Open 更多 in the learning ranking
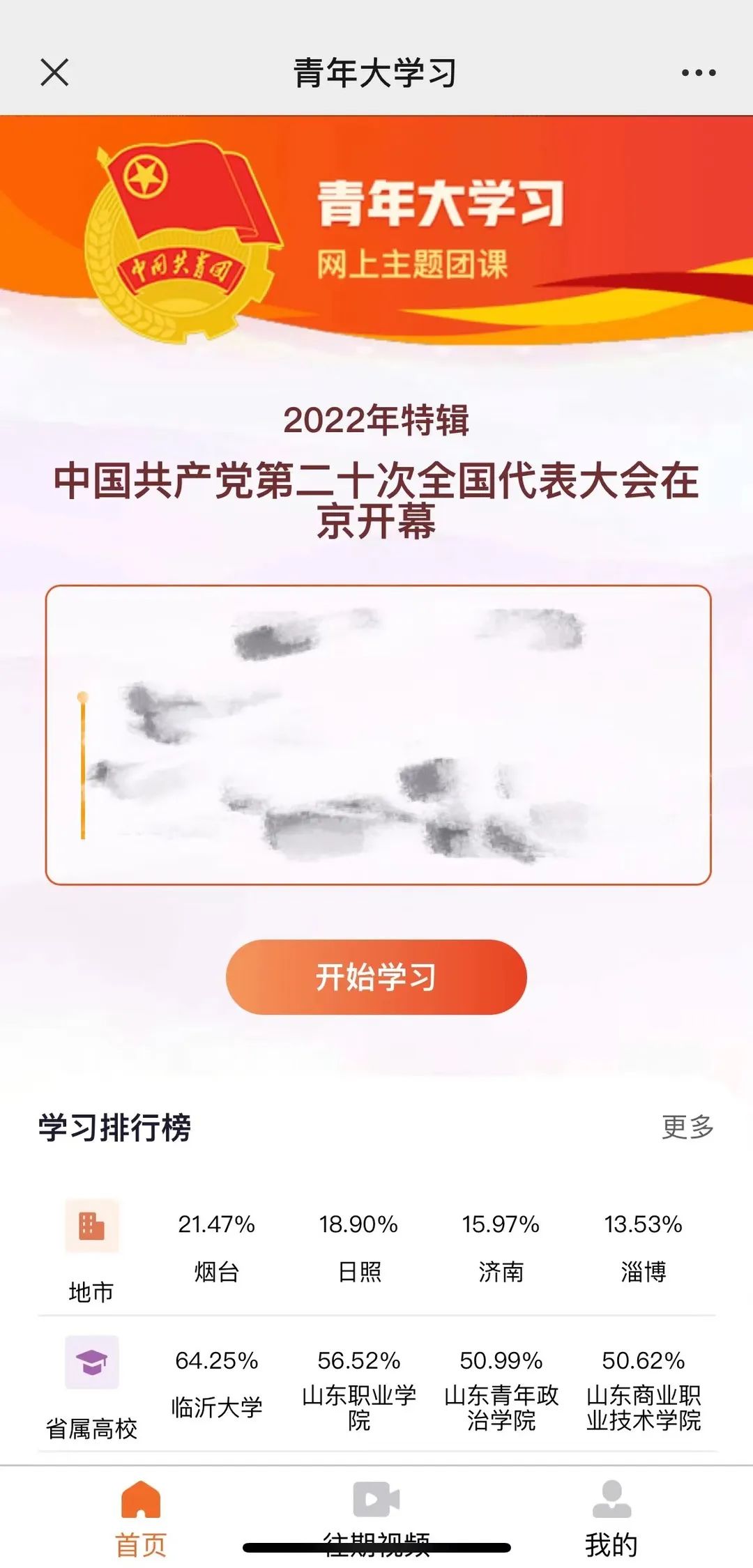Screen dimensions: 753x1568 point(687,1127)
